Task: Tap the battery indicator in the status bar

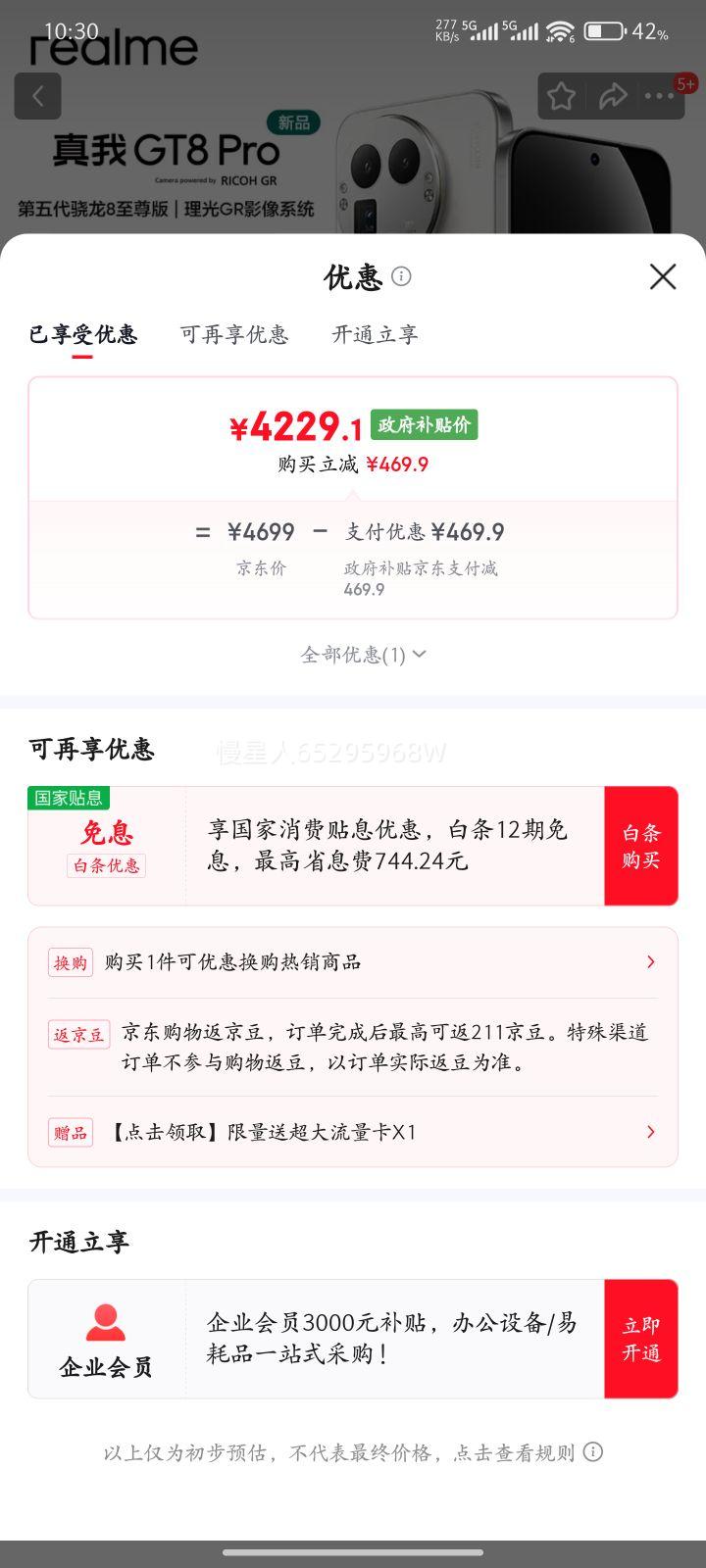Action: click(x=600, y=30)
